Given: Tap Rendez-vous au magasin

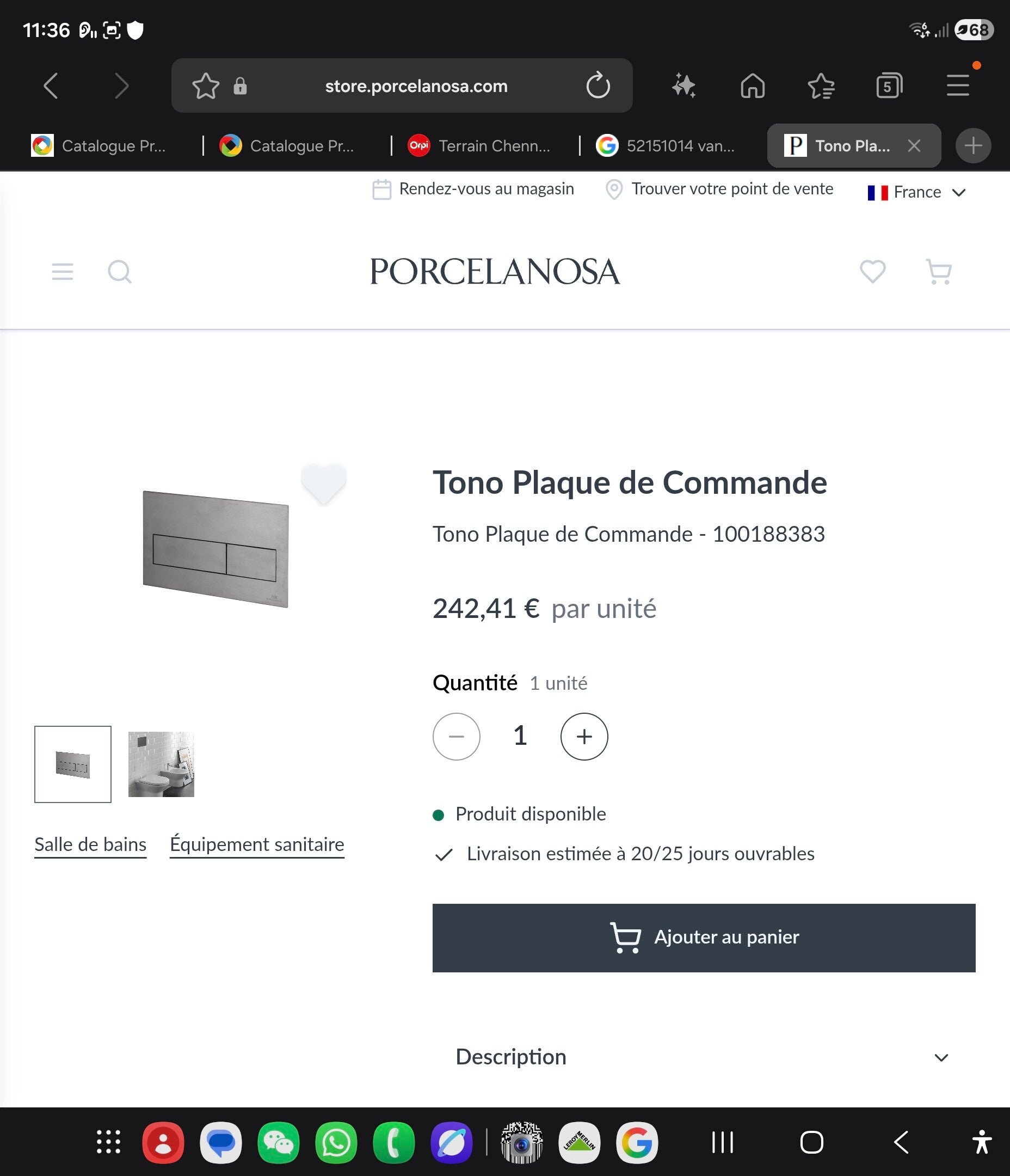Looking at the screenshot, I should click(x=473, y=189).
